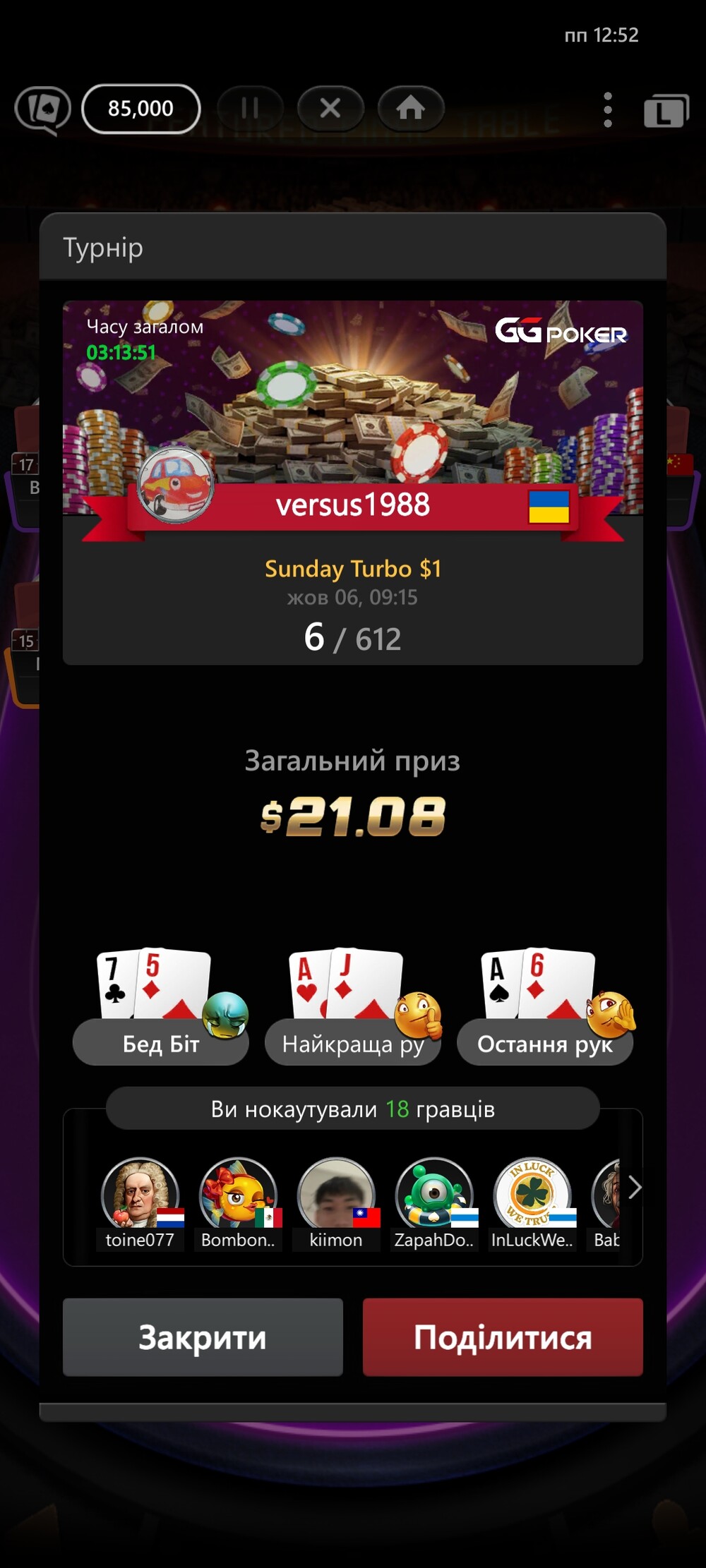Open kiimon player avatar
This screenshot has width=706, height=1568.
coord(336,1194)
